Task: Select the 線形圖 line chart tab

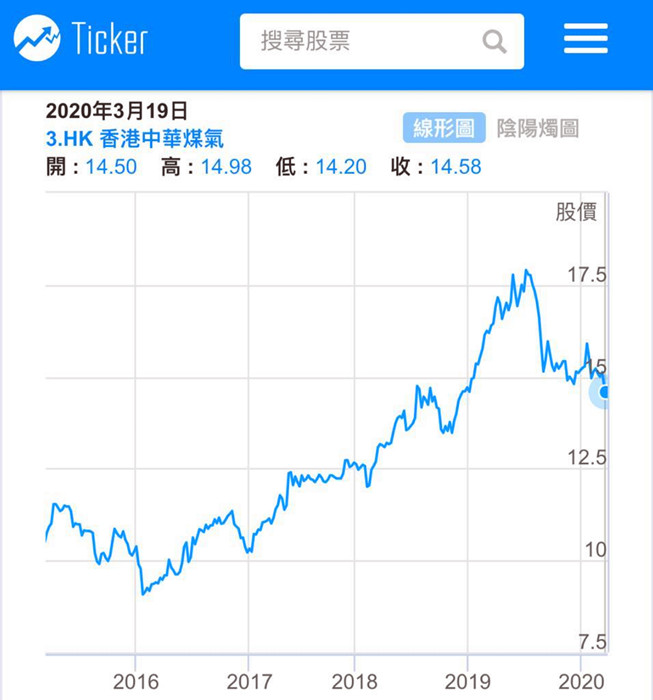Action: [x=444, y=128]
